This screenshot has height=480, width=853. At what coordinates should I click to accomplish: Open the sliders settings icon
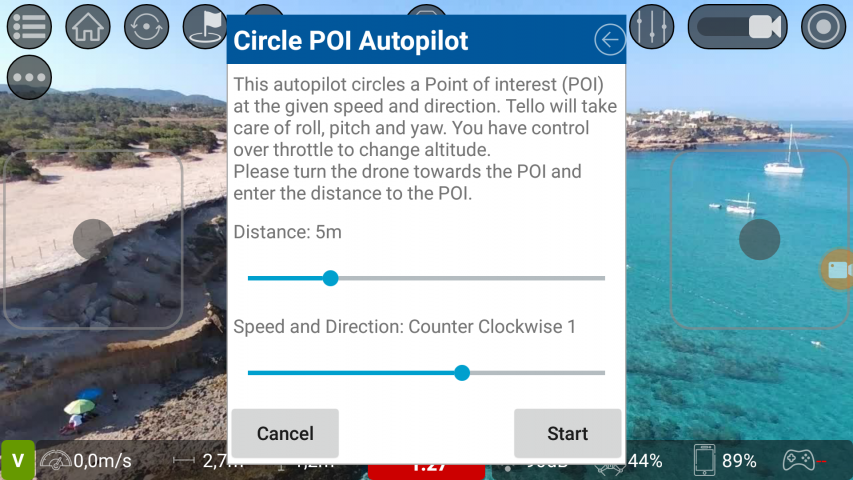click(651, 26)
